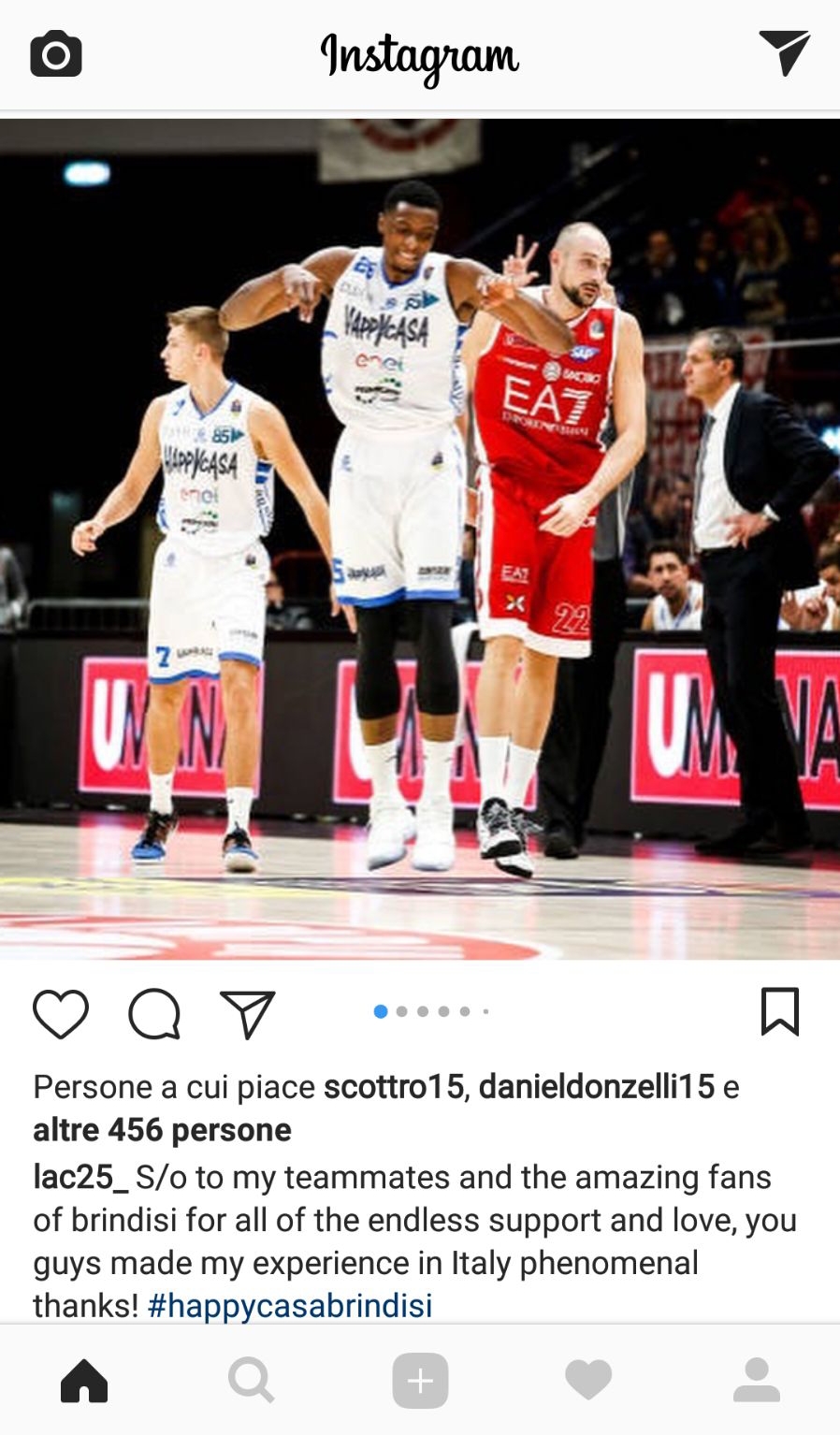840x1435 pixels.
Task: Open the camera icon
Action: tap(56, 53)
